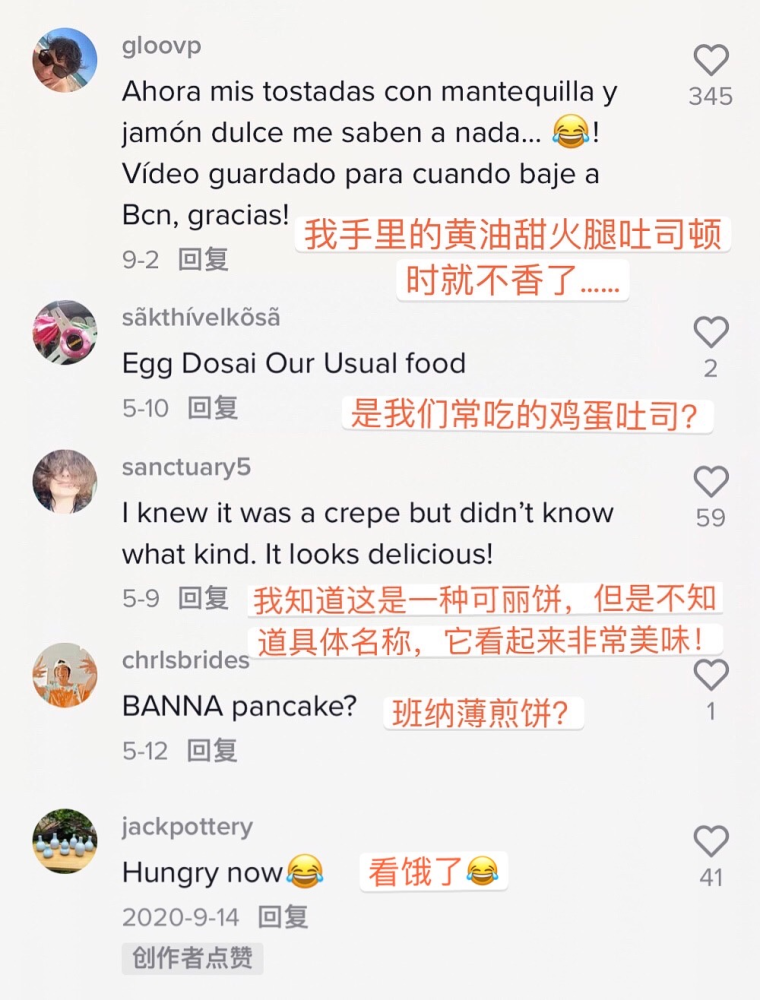View sanctuary5's profile via avatar
Screen dimensions: 760x1000
click(x=65, y=481)
